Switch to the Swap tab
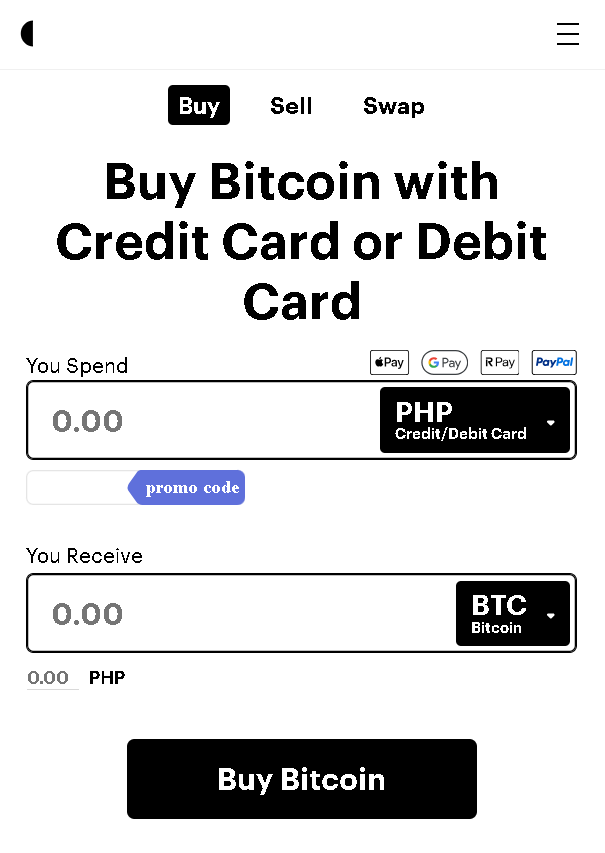This screenshot has width=605, height=853. pyautogui.click(x=393, y=106)
